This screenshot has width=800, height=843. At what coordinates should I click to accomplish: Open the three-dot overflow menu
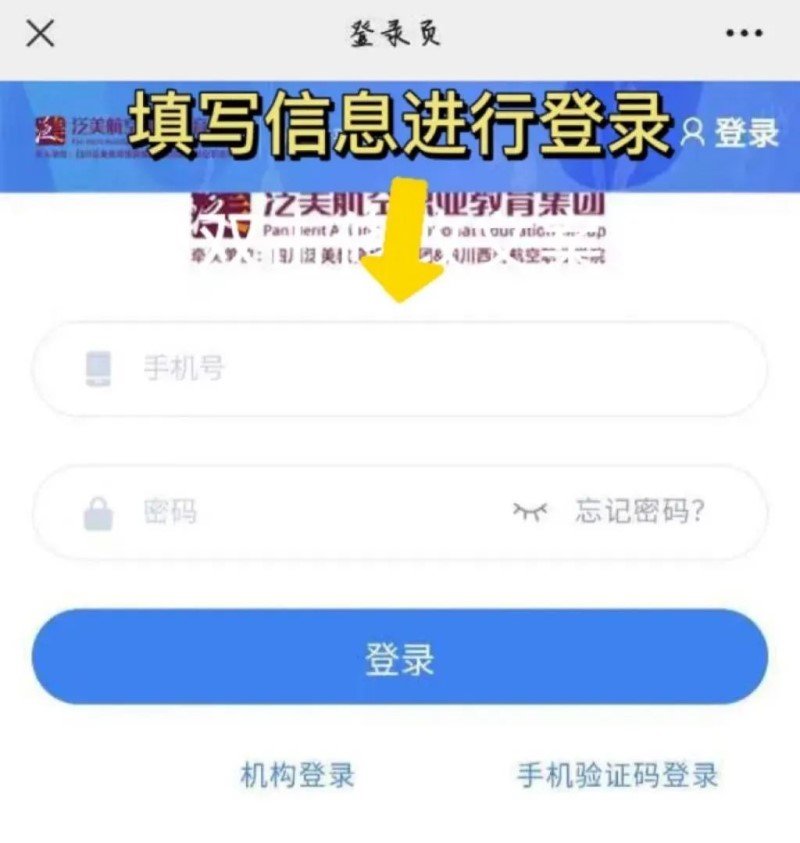click(x=744, y=34)
